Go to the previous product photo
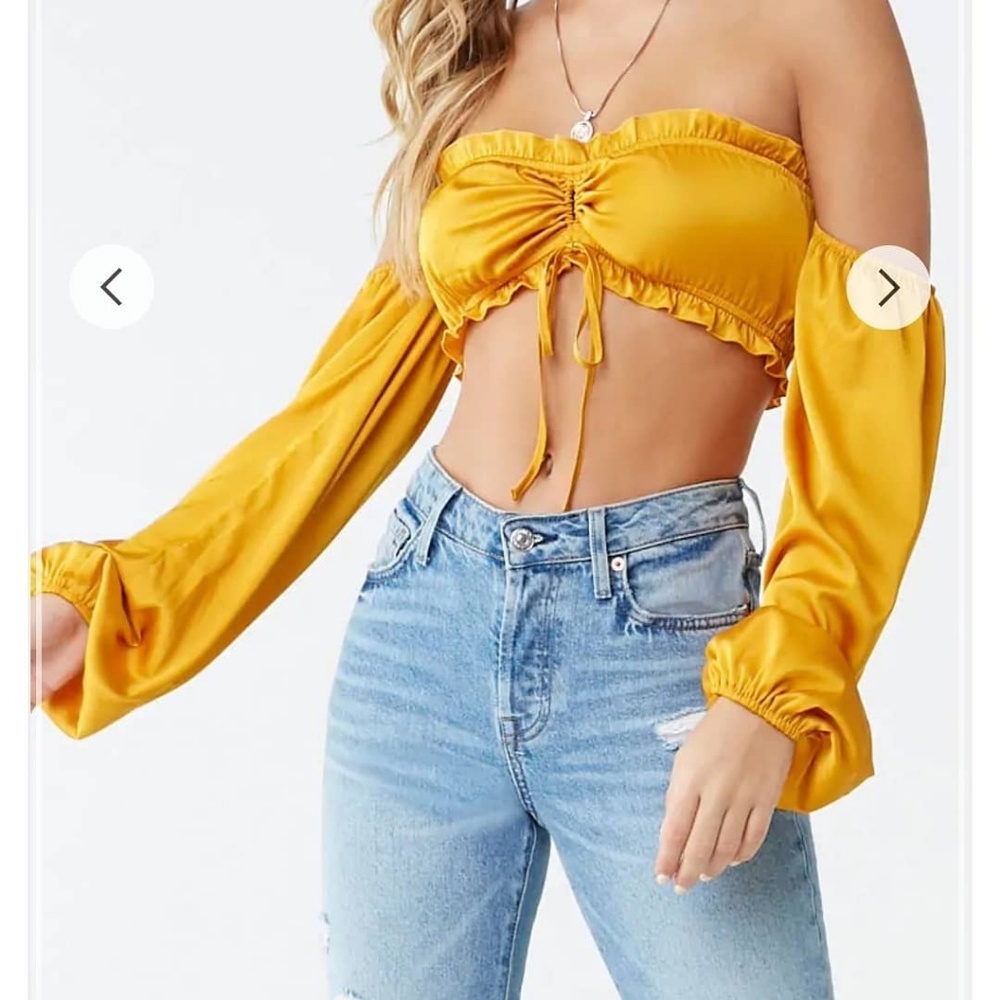Screen dimensions: 1000x1000 point(111,287)
